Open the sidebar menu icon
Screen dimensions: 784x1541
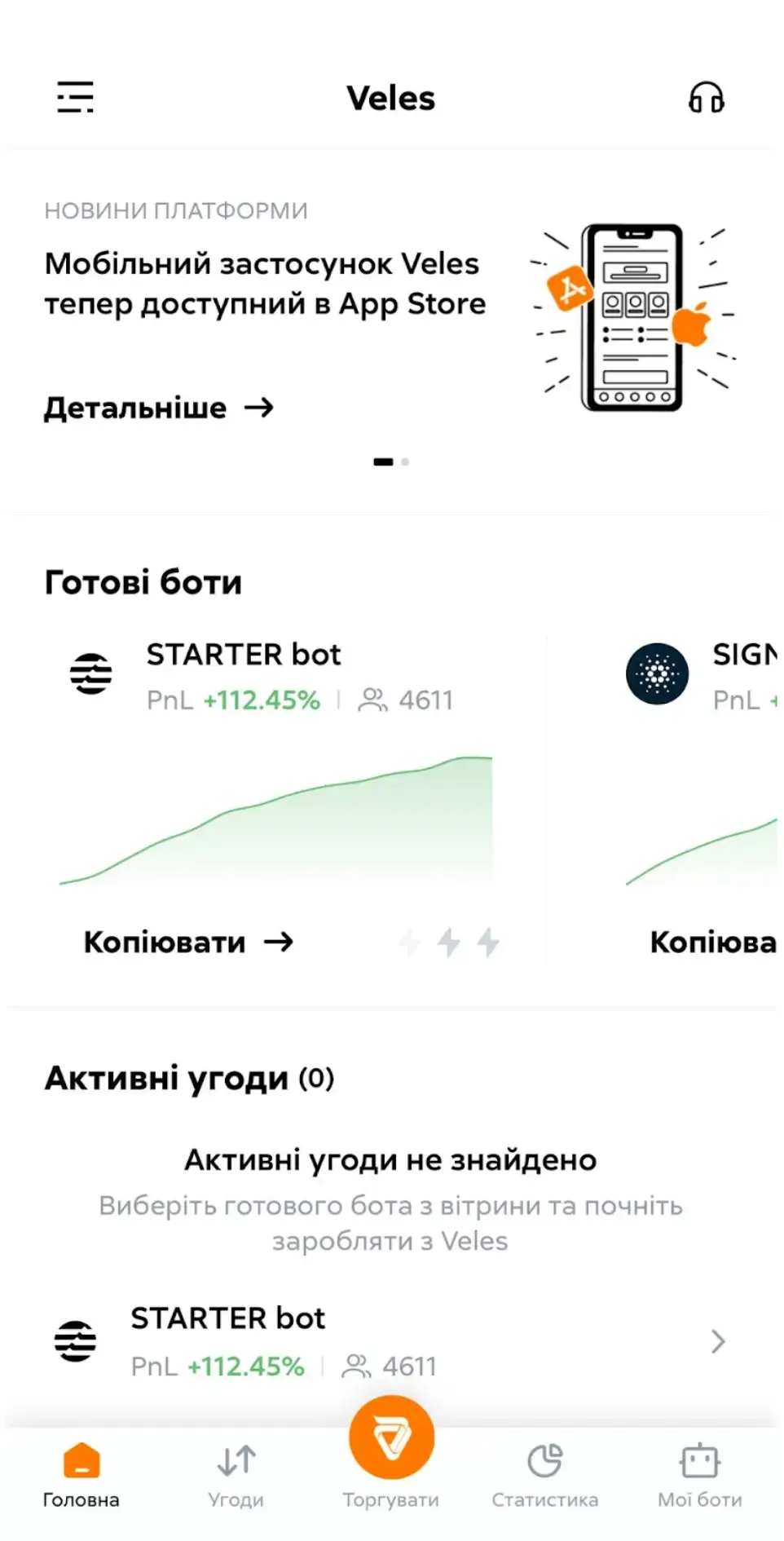click(x=74, y=97)
